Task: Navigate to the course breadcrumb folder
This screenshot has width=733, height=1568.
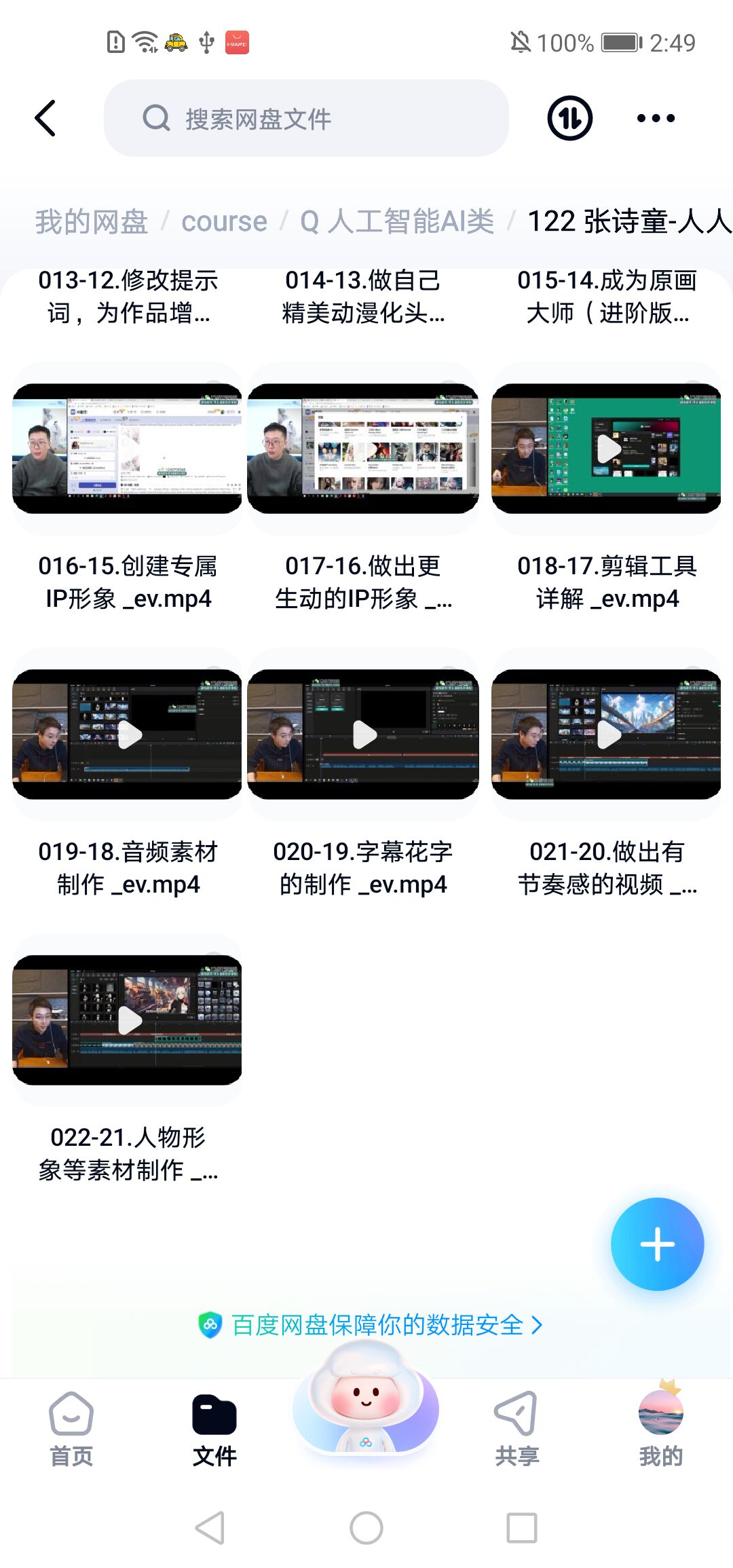Action: click(x=224, y=222)
